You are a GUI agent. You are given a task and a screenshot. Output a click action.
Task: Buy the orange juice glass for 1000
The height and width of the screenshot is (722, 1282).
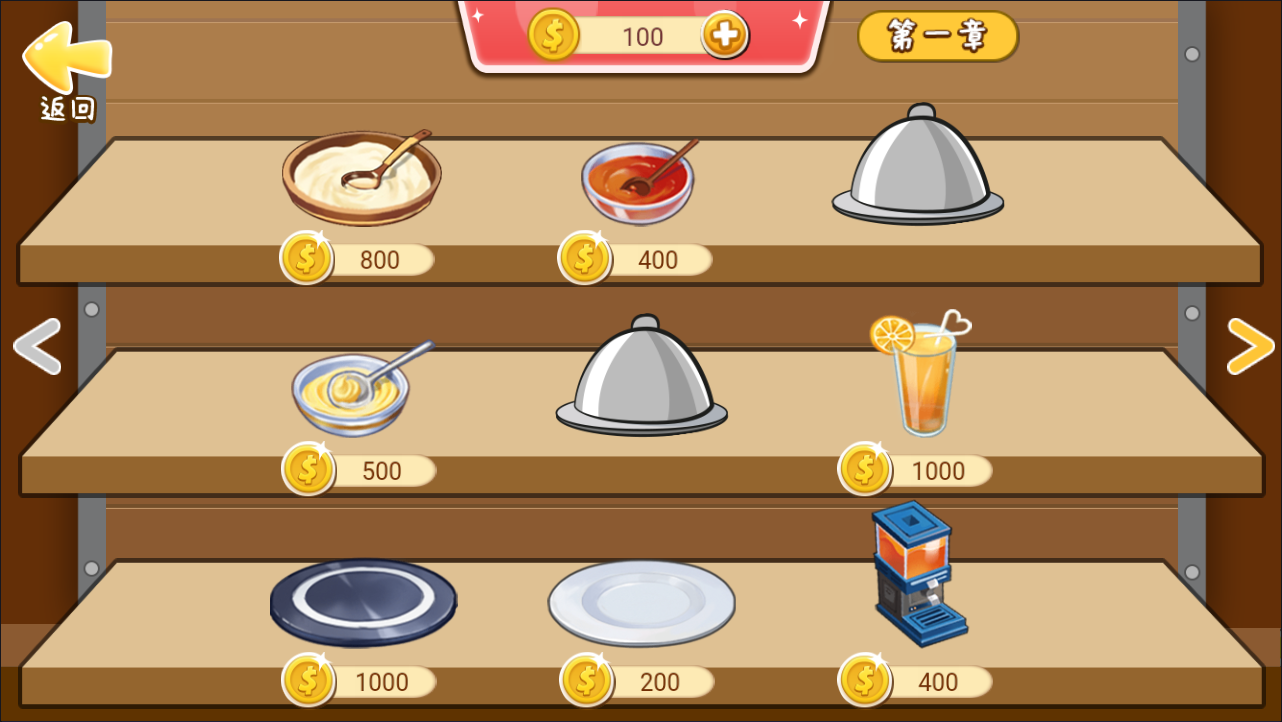click(922, 377)
